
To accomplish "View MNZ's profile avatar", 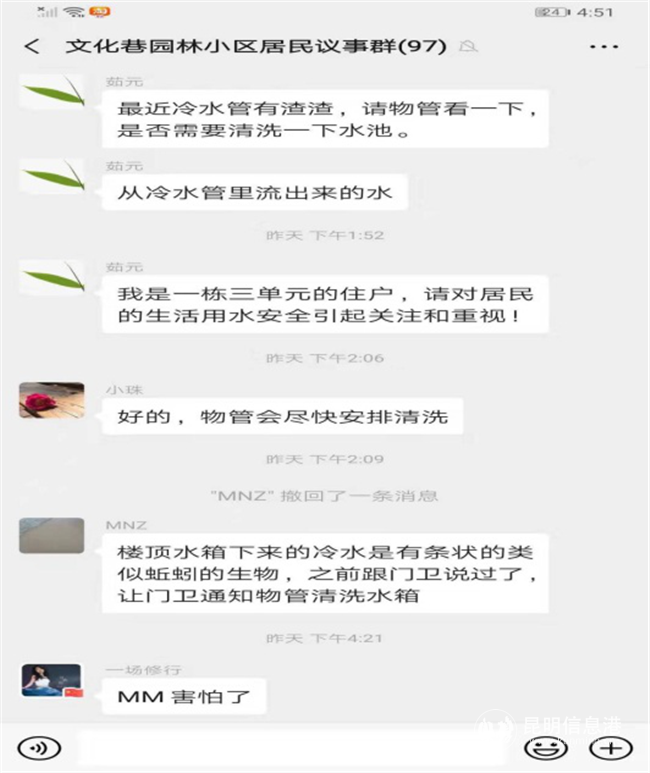I will [52, 535].
